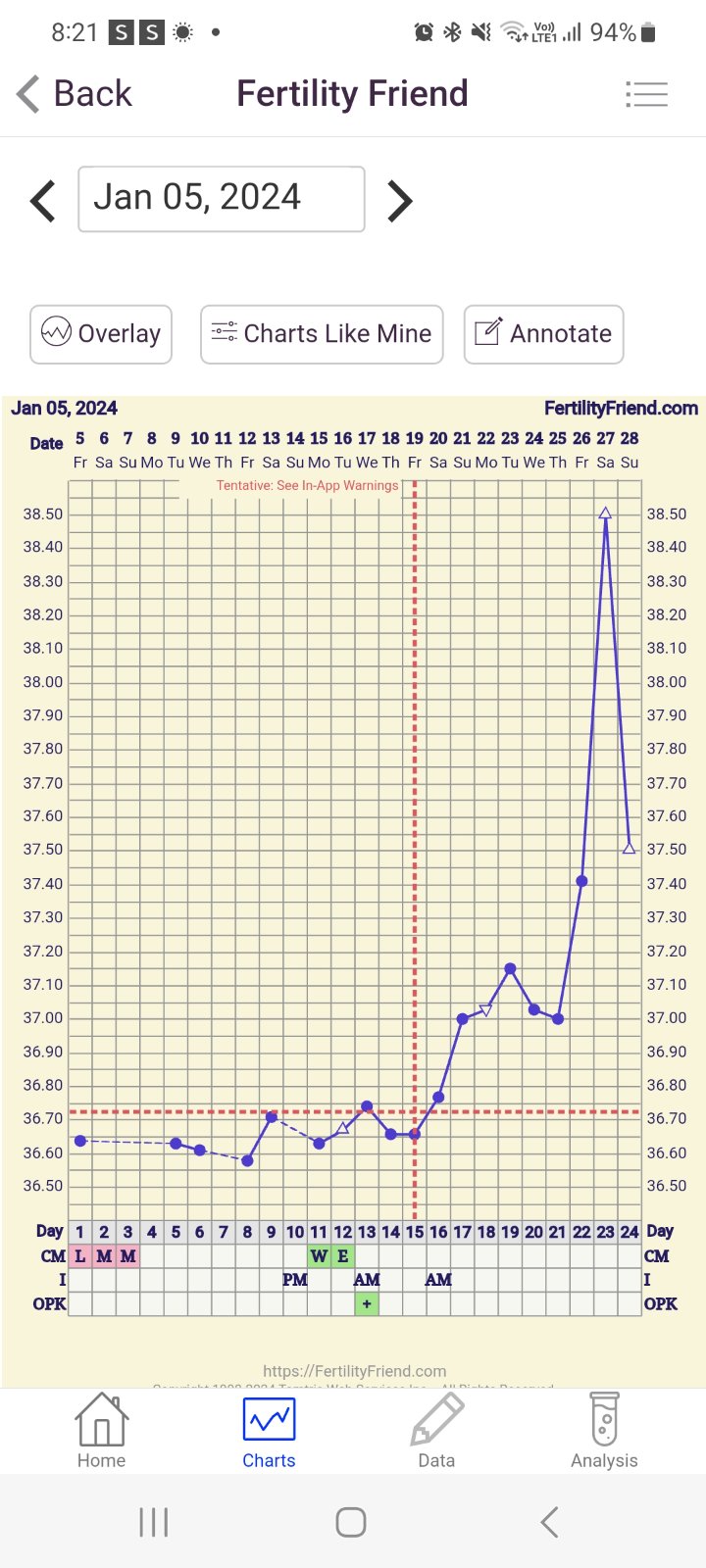Open the list menu icon
706x1568 pixels.
pos(646,94)
